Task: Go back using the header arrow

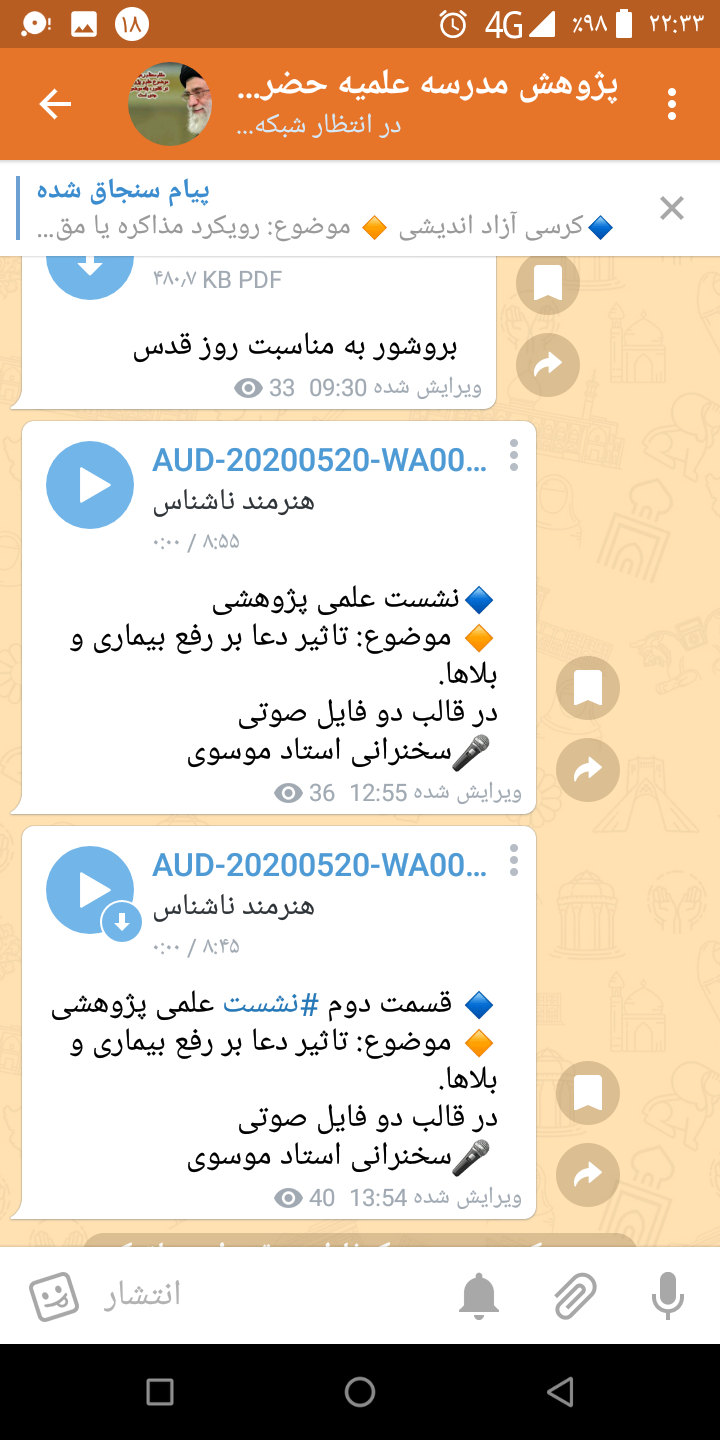Action: click(55, 104)
